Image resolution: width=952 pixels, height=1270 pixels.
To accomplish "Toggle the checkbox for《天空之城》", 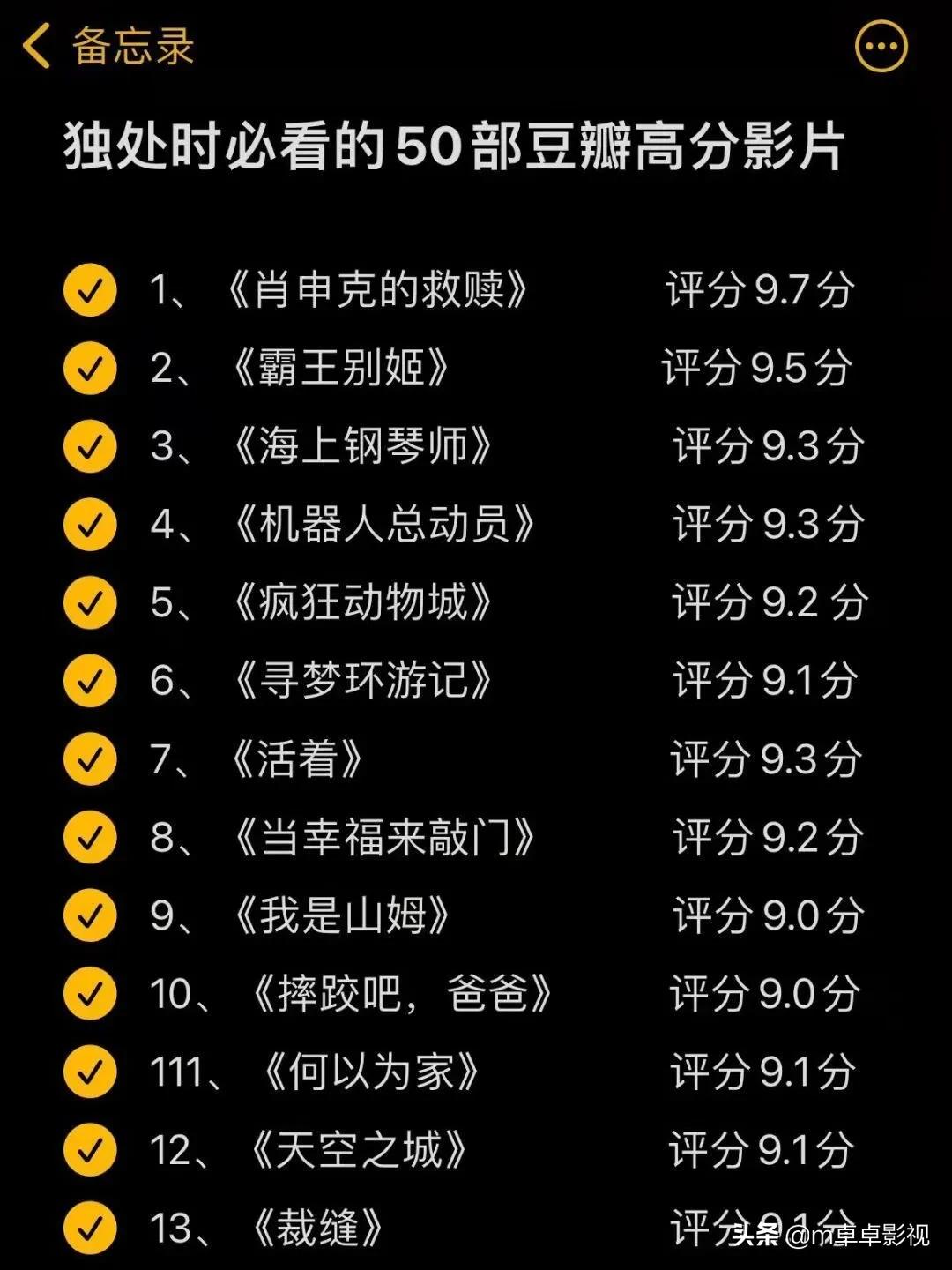I will 90,1150.
